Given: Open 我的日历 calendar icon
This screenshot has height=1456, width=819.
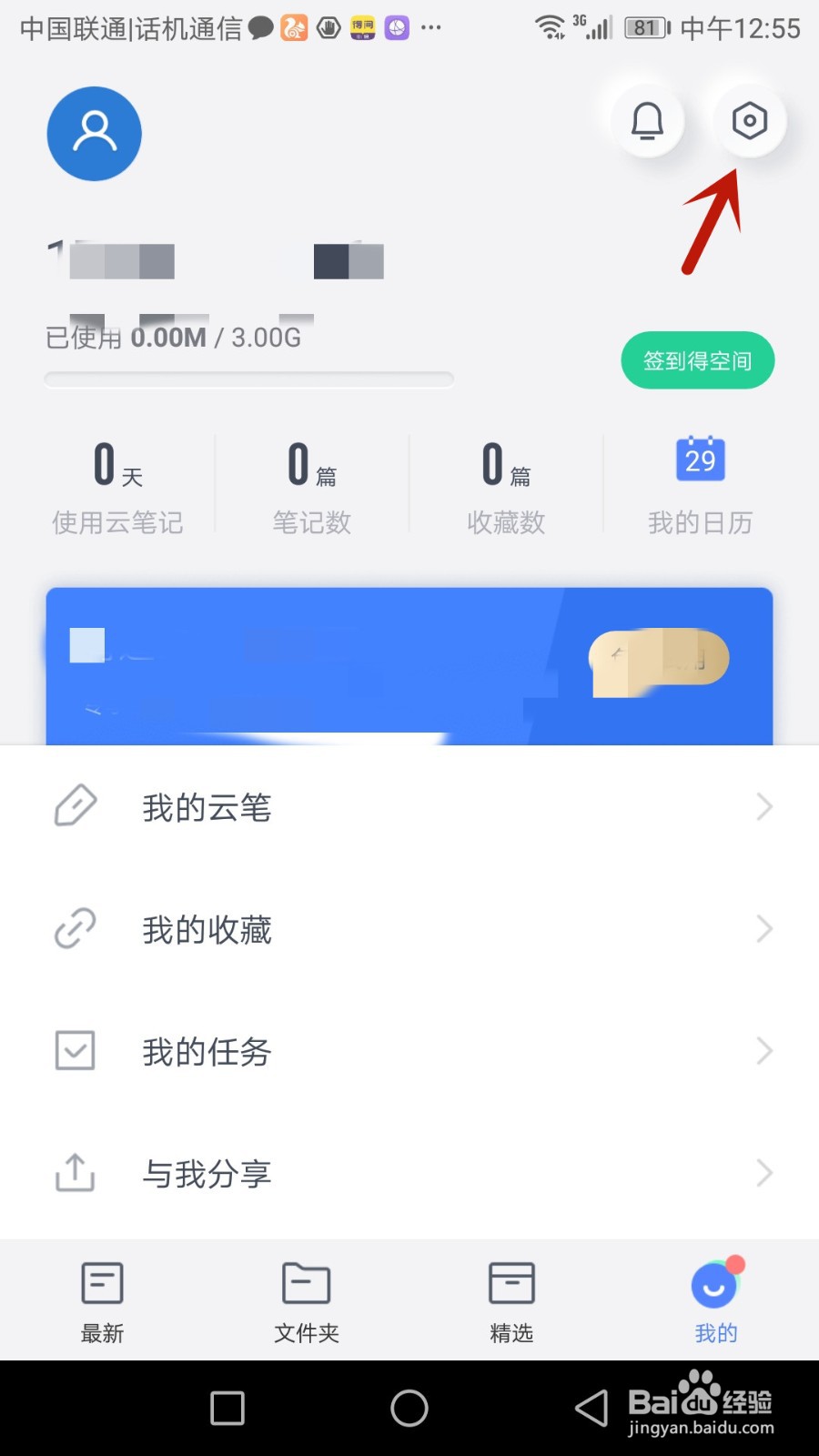Looking at the screenshot, I should 699,460.
